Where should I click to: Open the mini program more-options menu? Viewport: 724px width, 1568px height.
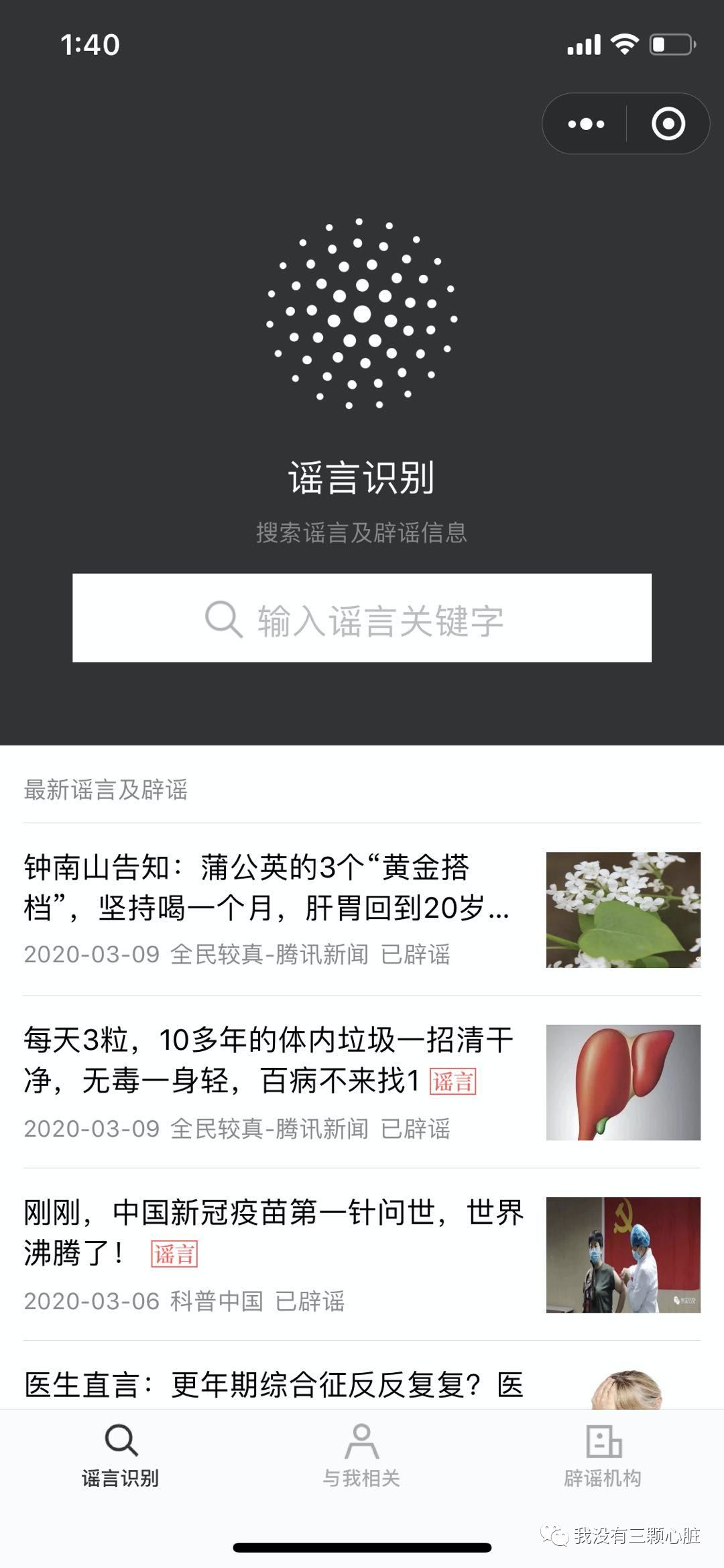click(x=586, y=124)
